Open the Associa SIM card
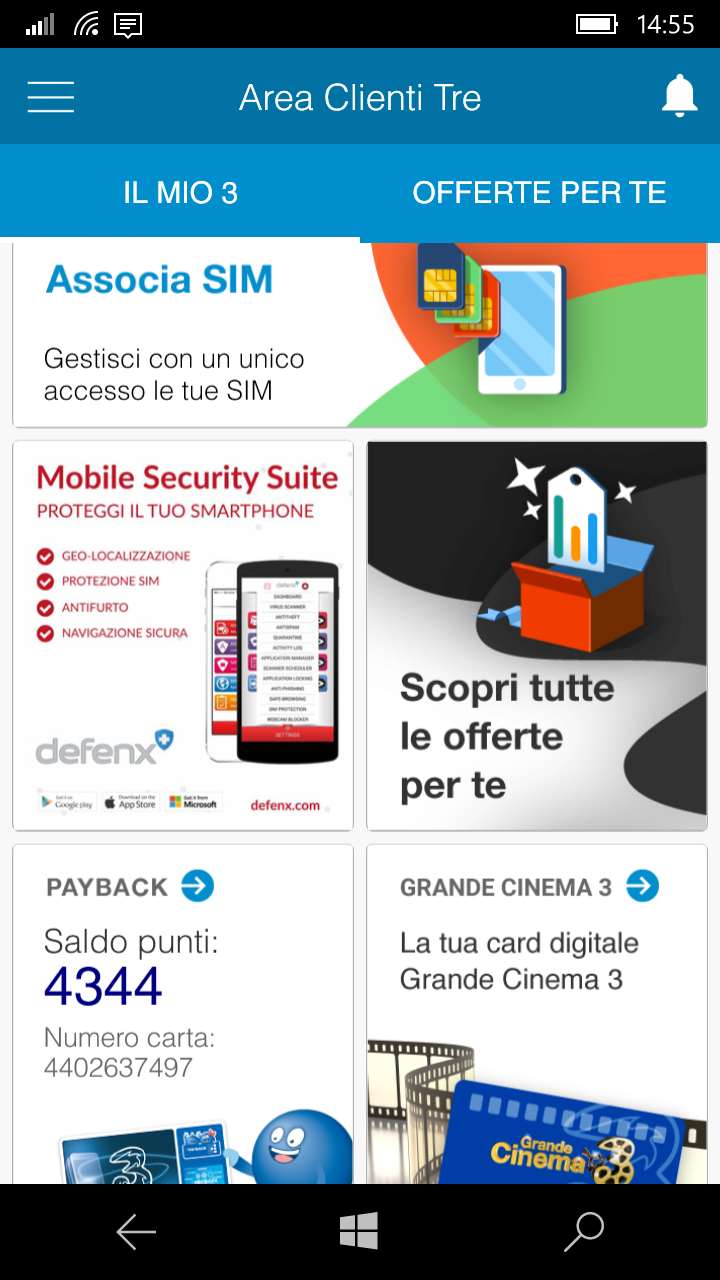 [360, 335]
